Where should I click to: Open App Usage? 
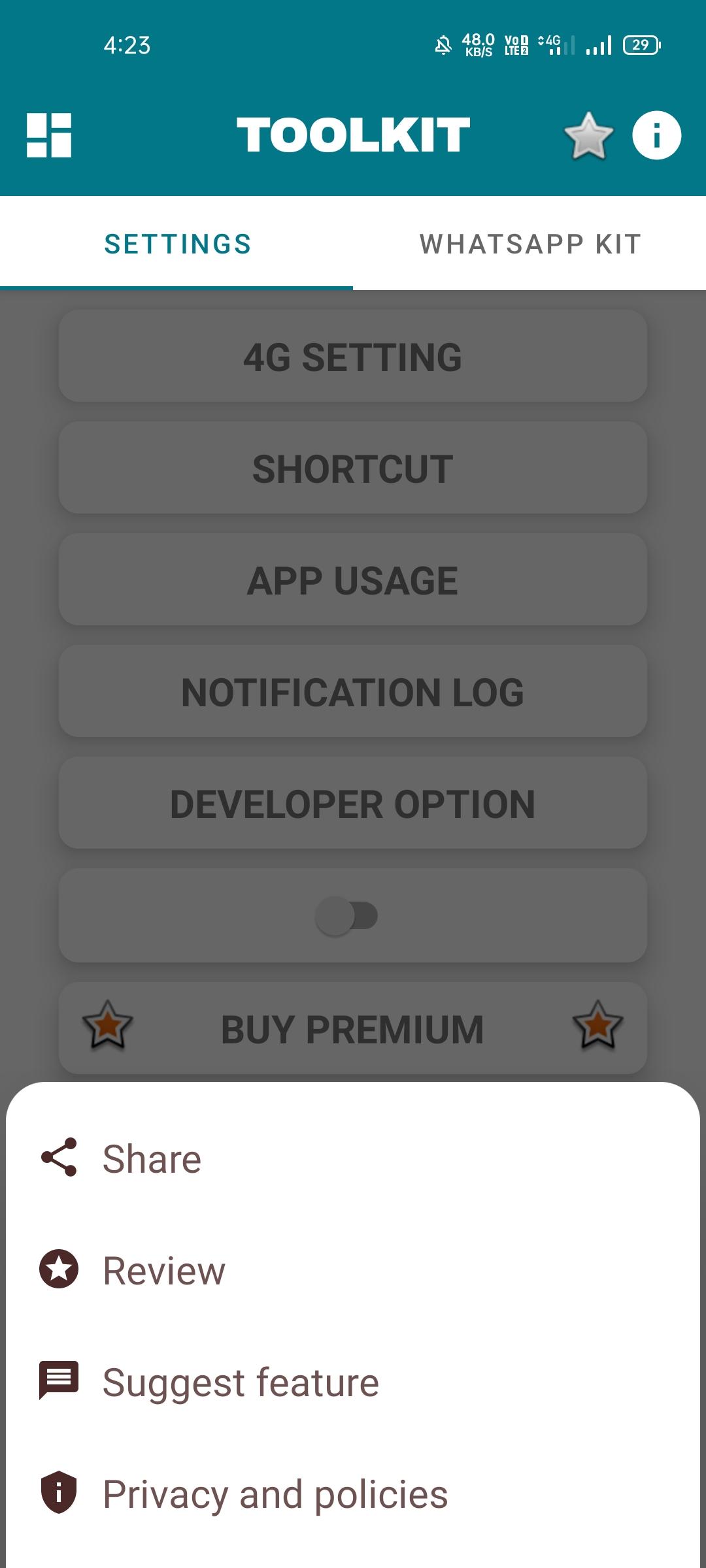(353, 580)
